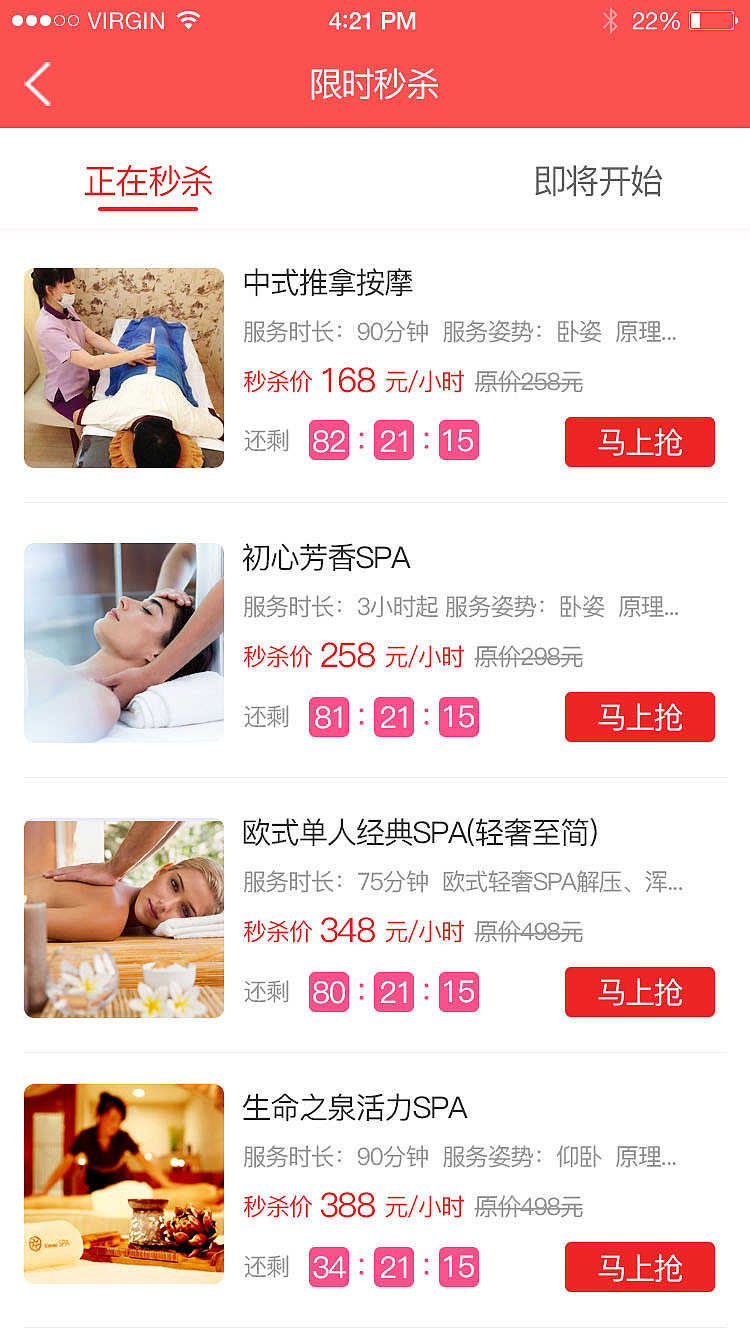750x1334 pixels.
Task: Tap the 4:21 PM clock in status bar
Action: click(374, 20)
